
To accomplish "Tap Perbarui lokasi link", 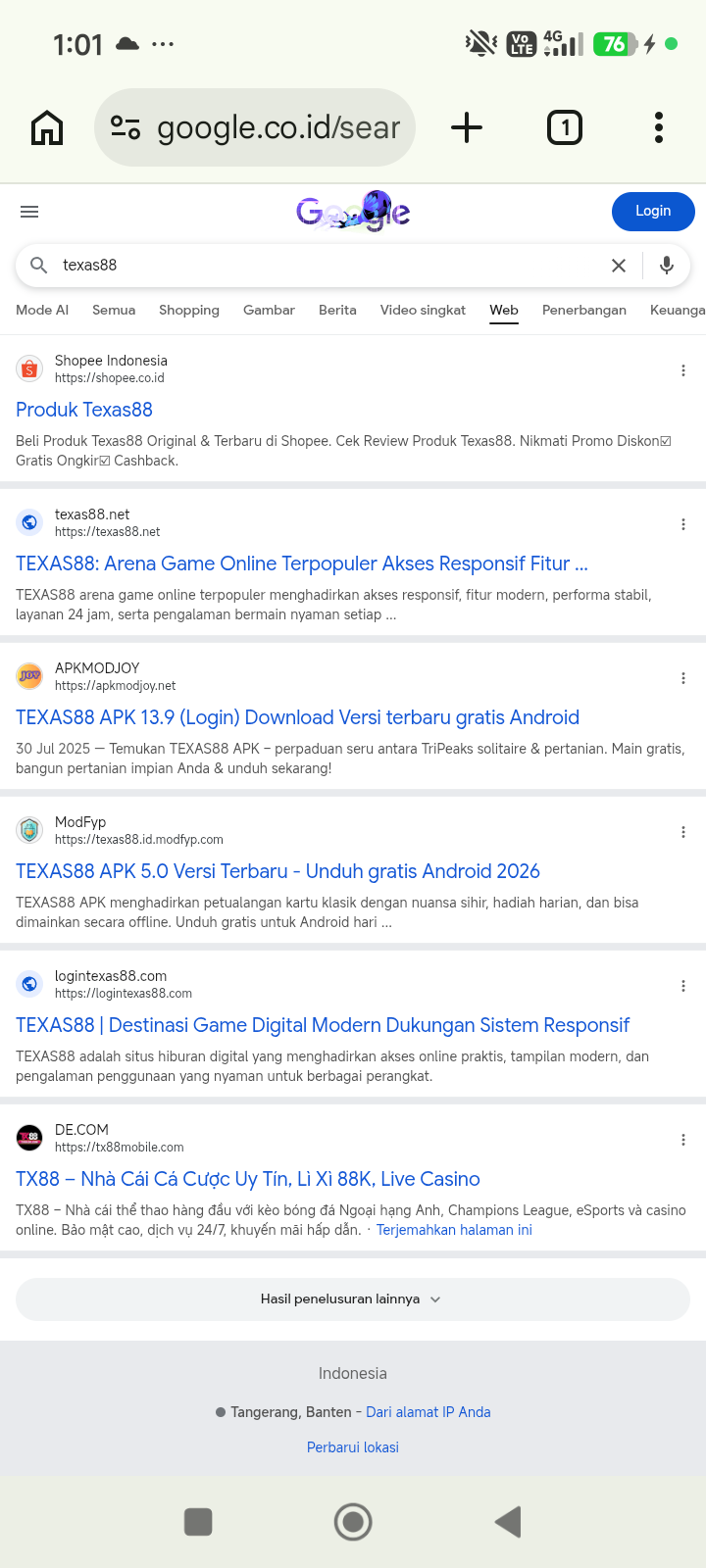I will point(353,1447).
